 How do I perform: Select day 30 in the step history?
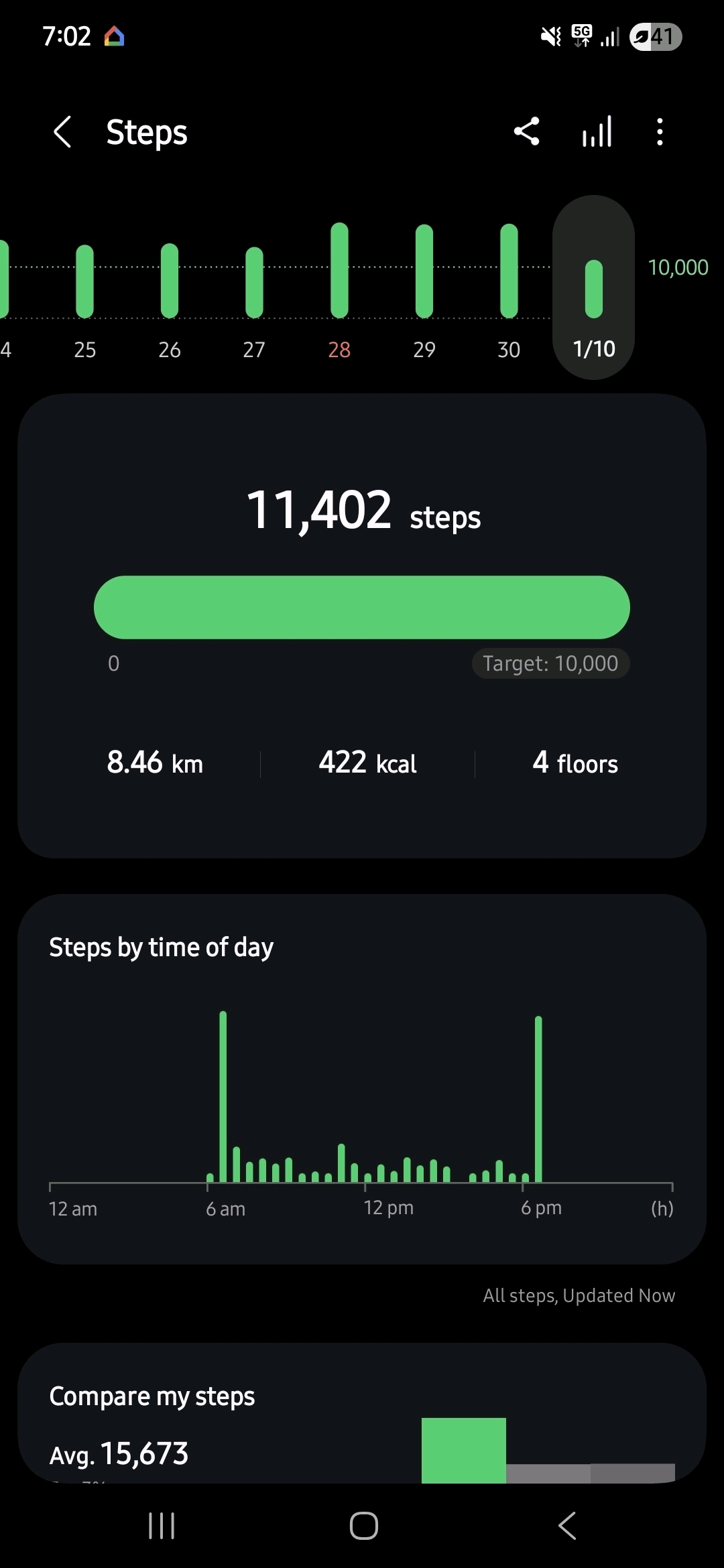pyautogui.click(x=509, y=288)
